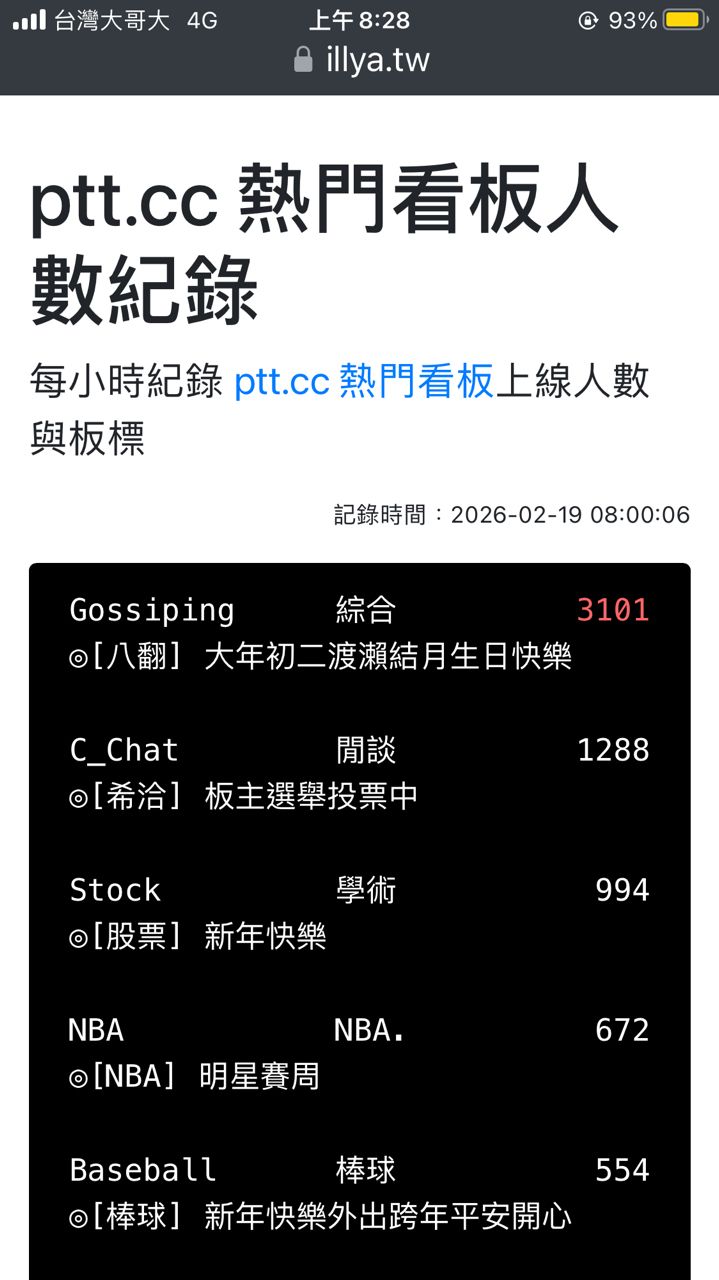Image resolution: width=719 pixels, height=1280 pixels.
Task: Open the ptt.cc 熱門看板 link
Action: coord(364,382)
